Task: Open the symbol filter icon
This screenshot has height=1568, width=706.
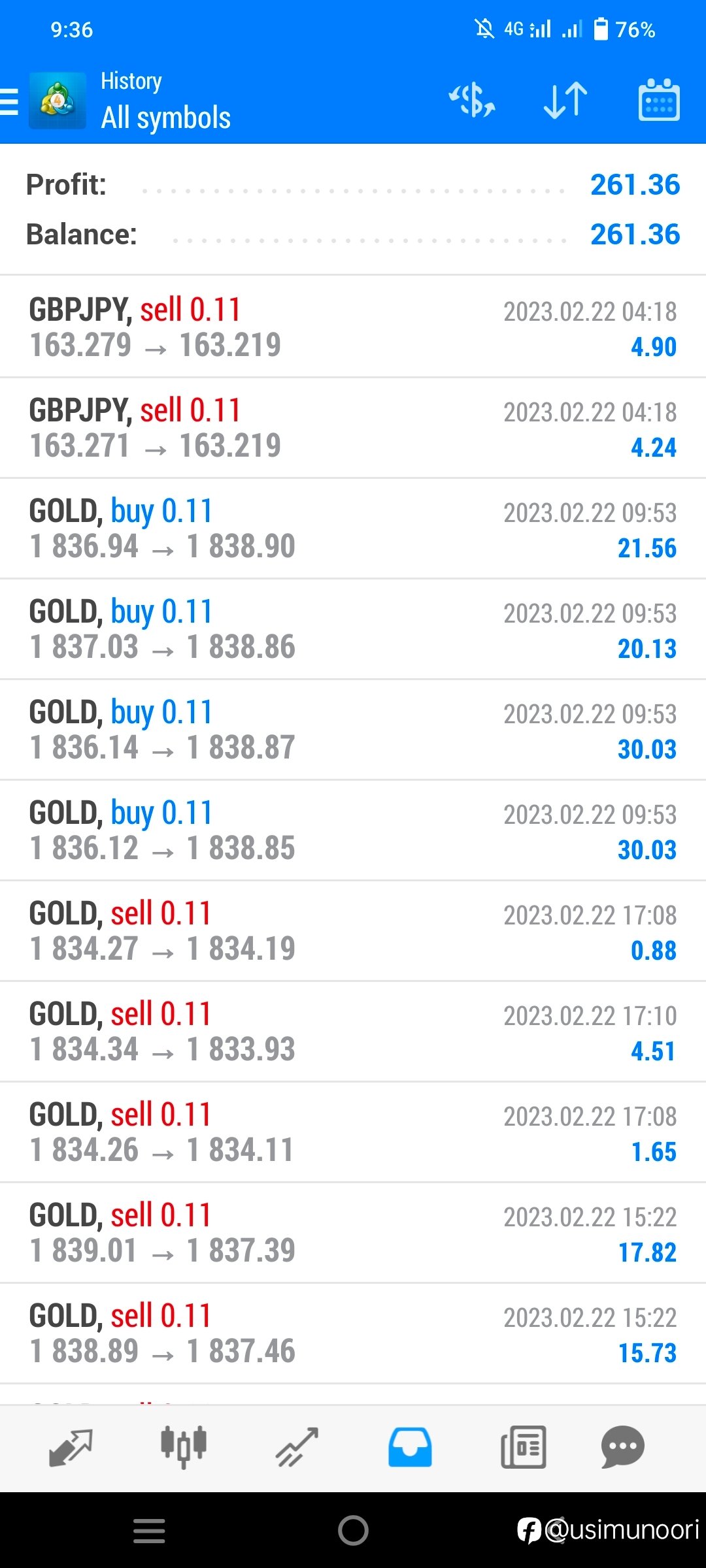Action: pyautogui.click(x=471, y=101)
